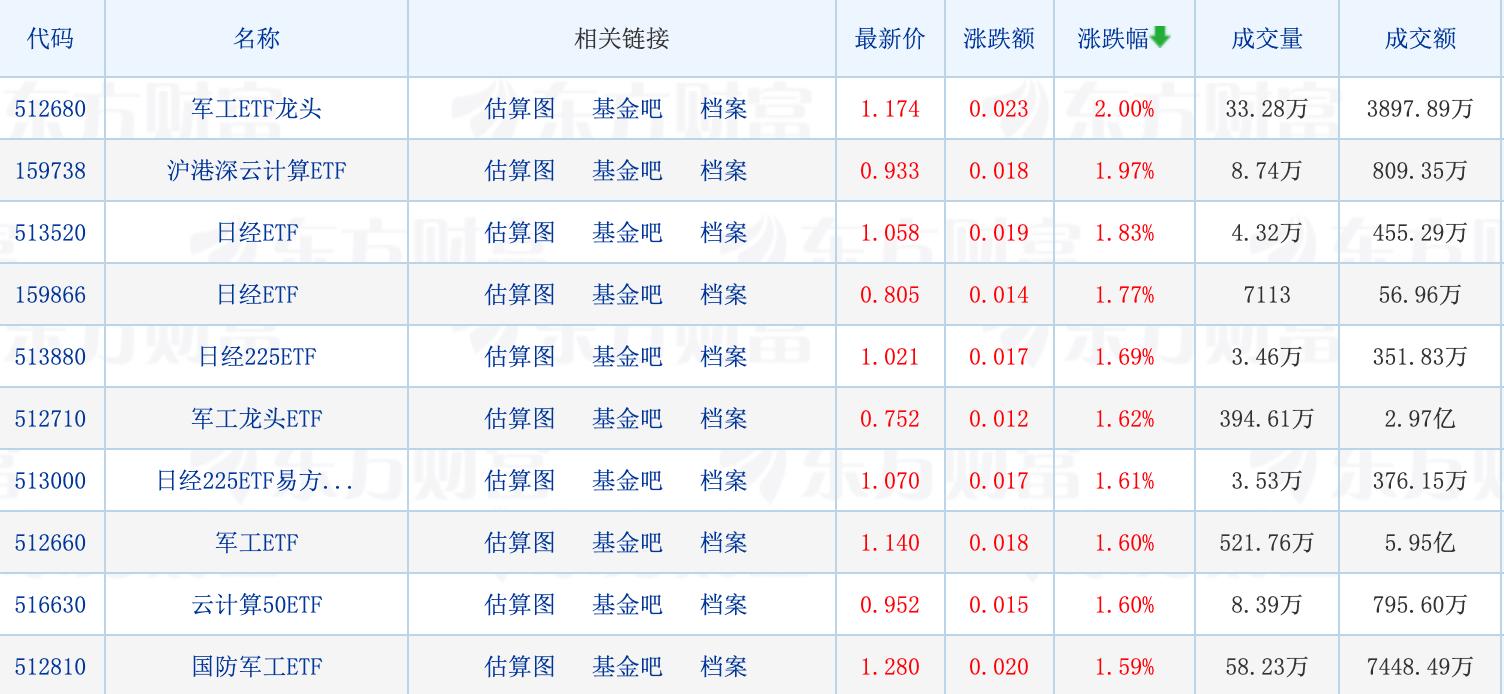1504x694 pixels.
Task: Sort the table by 最新价 column
Action: pos(889,39)
